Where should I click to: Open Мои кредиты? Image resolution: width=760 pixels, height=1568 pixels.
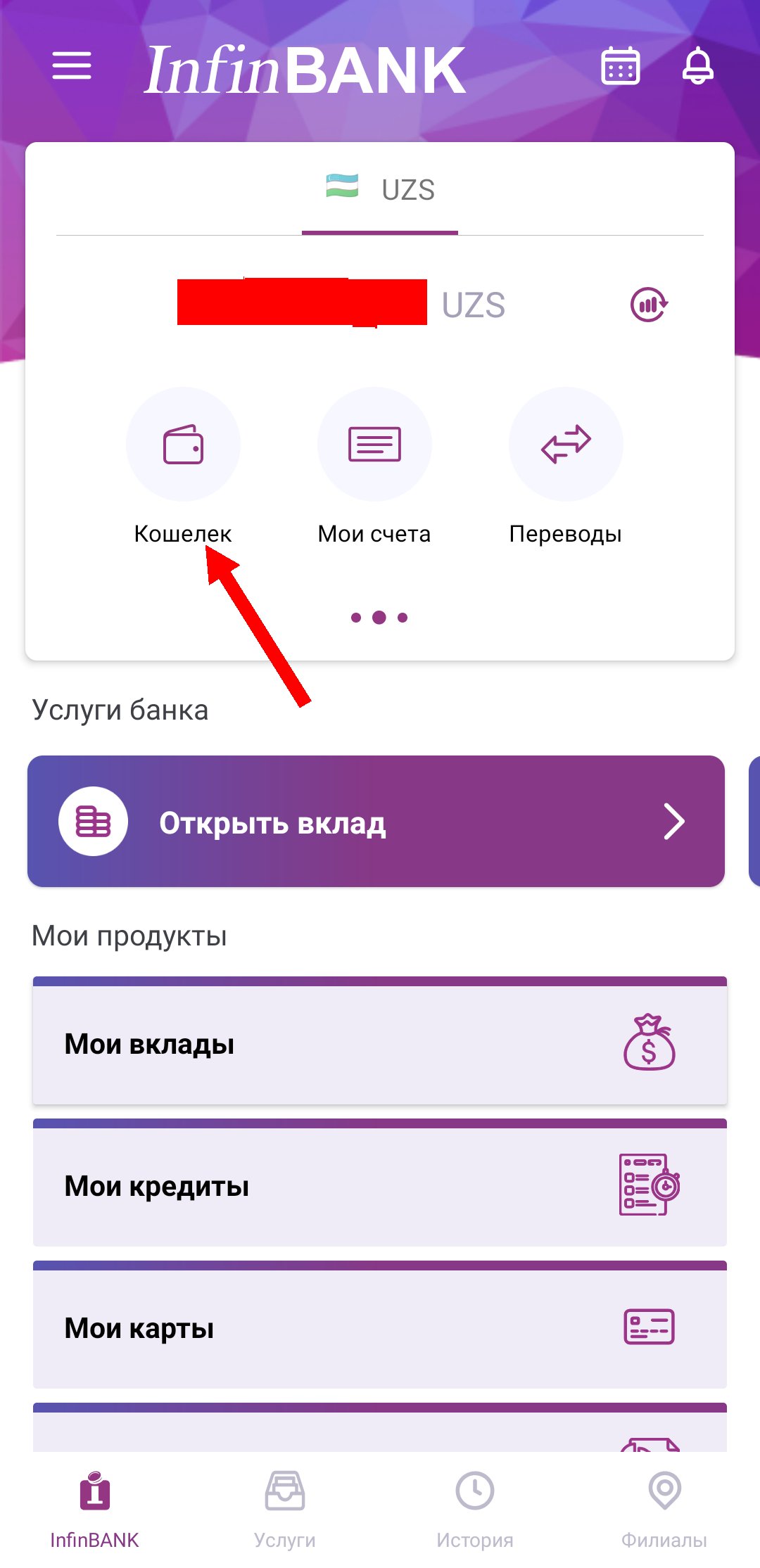coord(379,1186)
